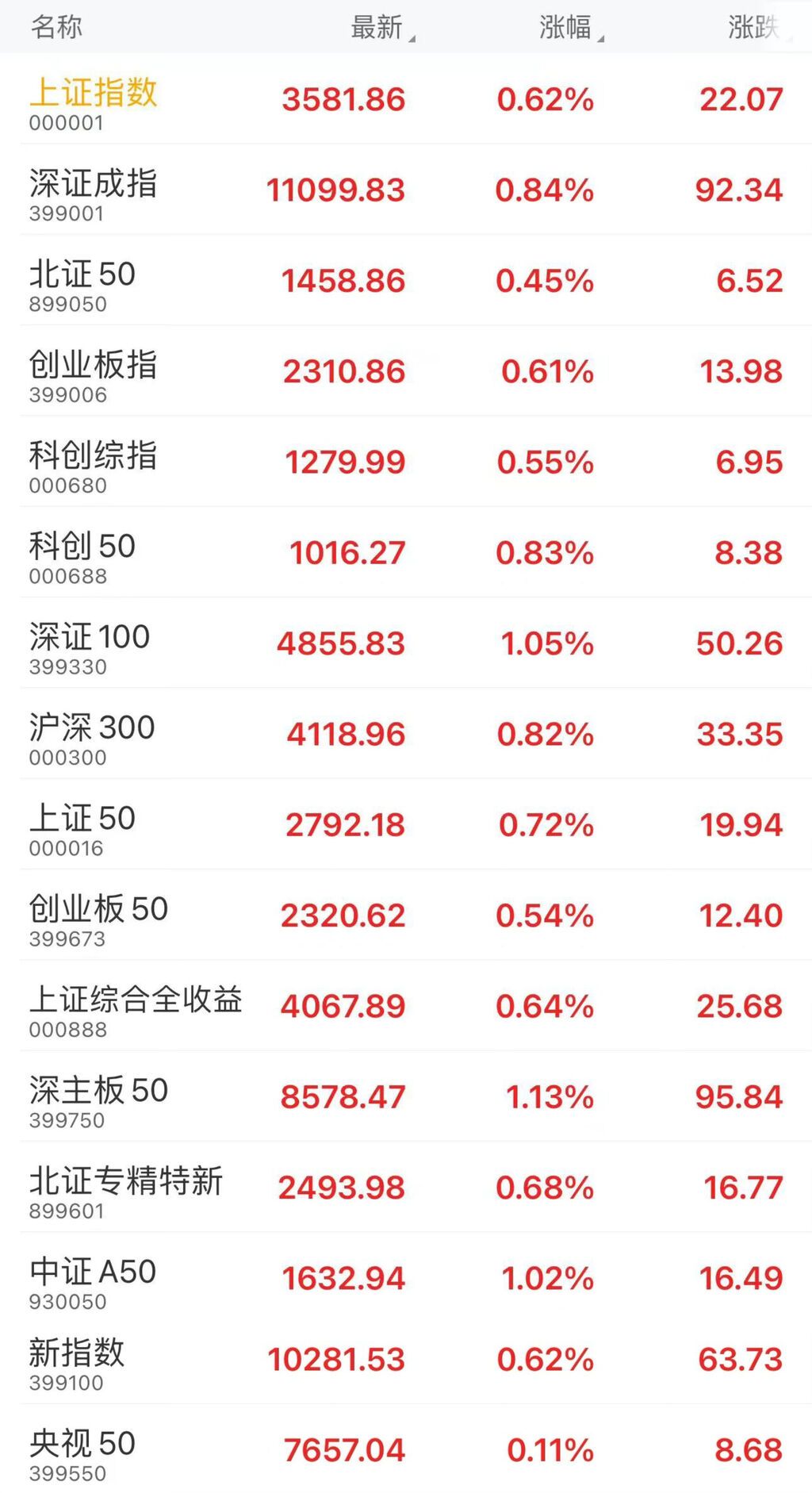Viewport: 812px width, 1493px height.
Task: Sort the list by 最新 column
Action: [x=383, y=28]
